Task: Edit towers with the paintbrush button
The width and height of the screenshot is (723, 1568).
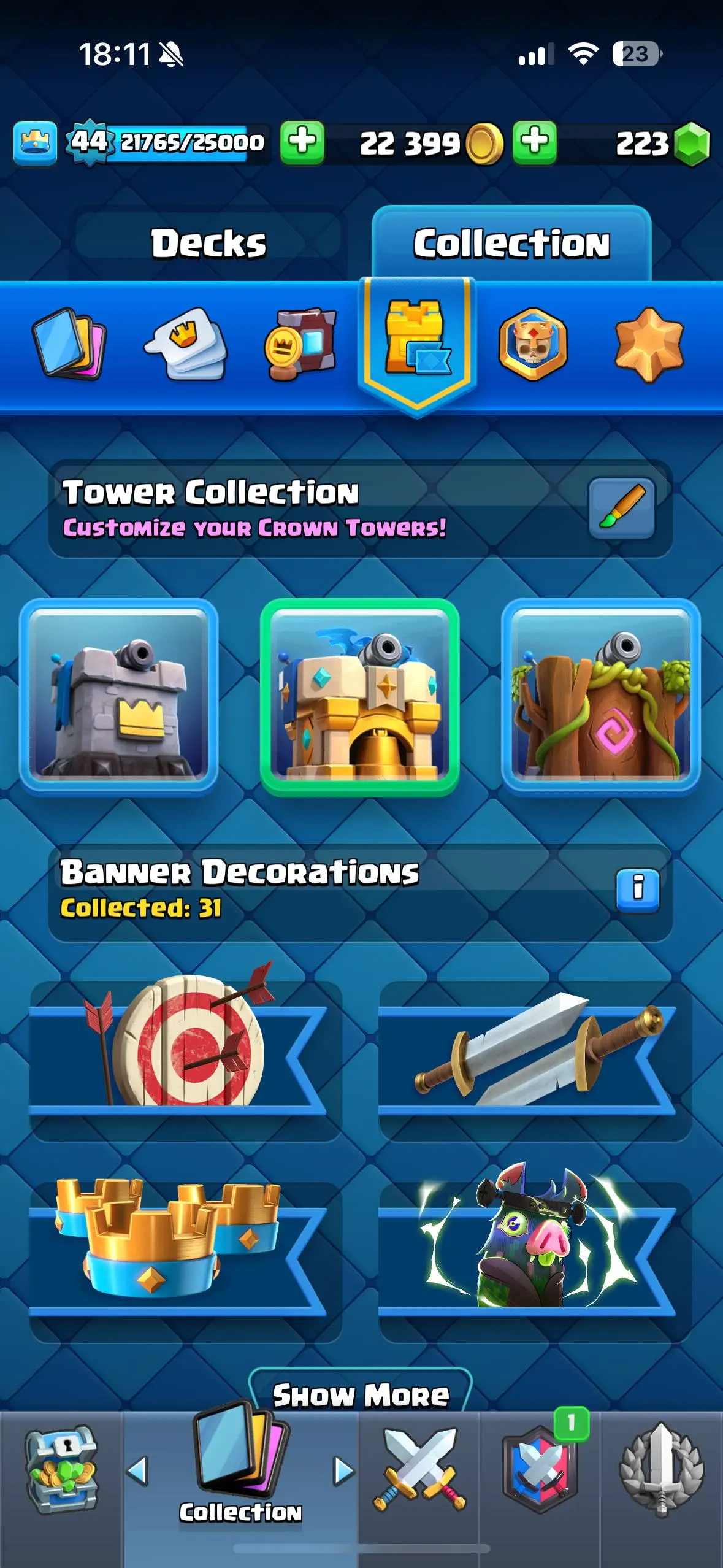Action: click(x=621, y=509)
